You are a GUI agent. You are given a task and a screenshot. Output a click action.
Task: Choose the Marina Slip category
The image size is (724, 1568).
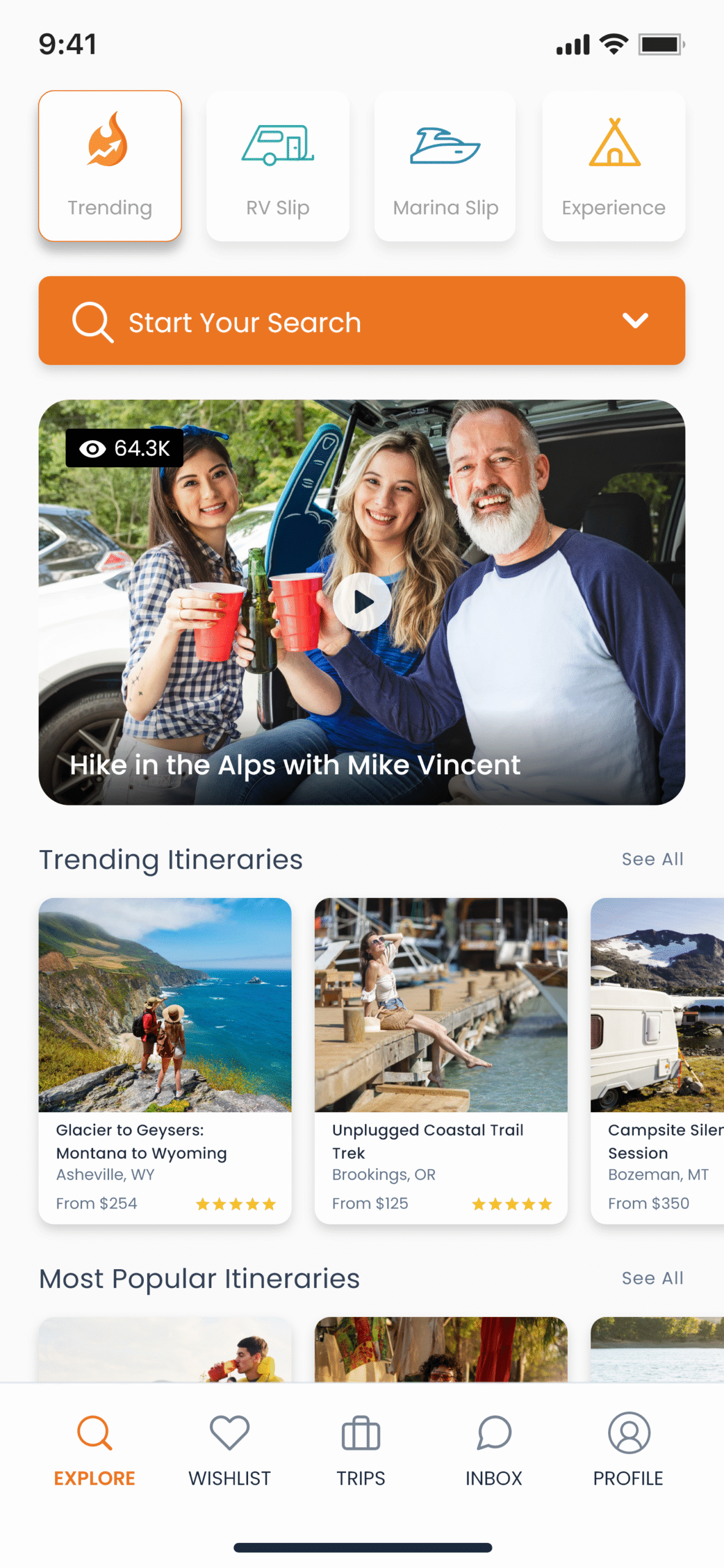(x=445, y=166)
